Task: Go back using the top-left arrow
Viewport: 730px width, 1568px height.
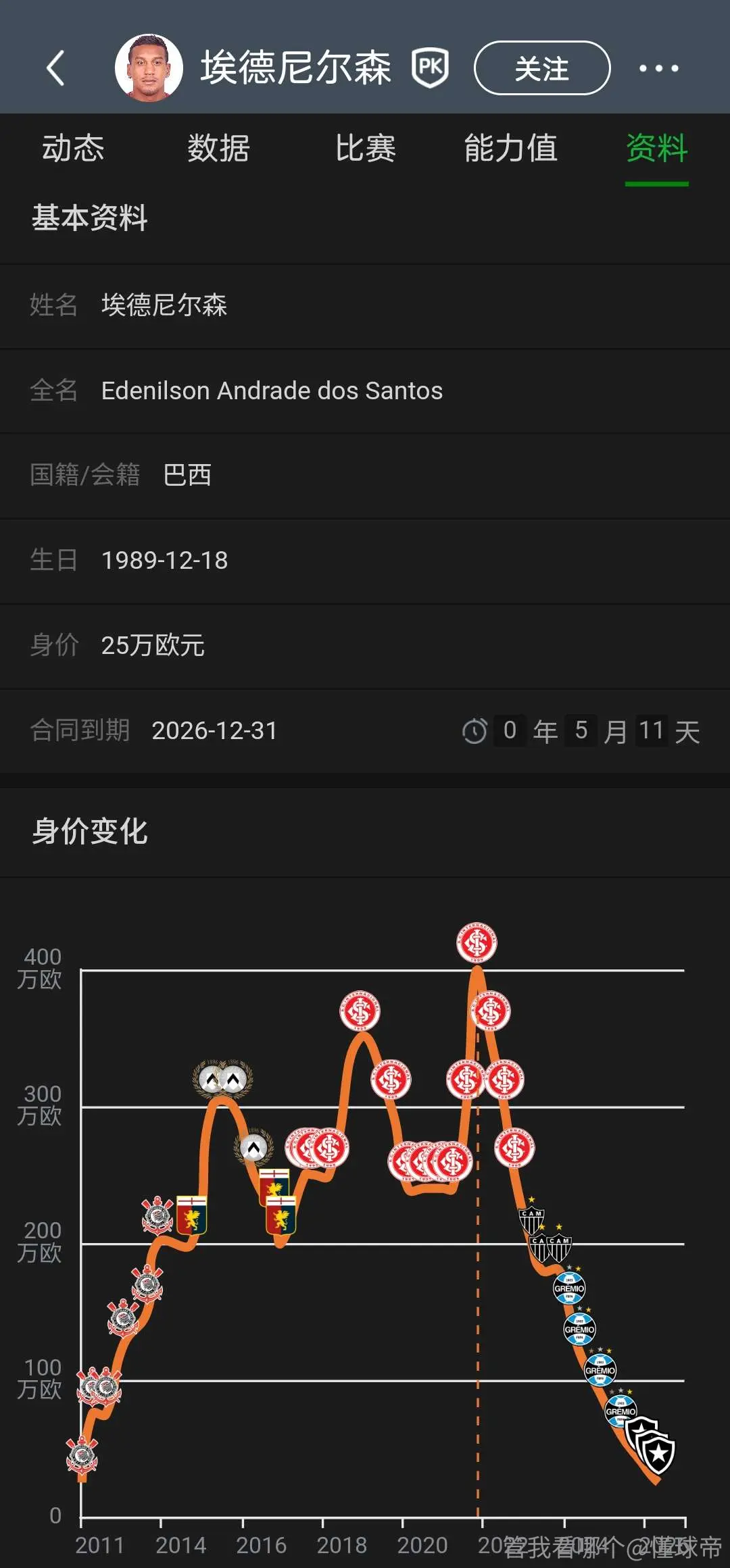Action: click(55, 68)
